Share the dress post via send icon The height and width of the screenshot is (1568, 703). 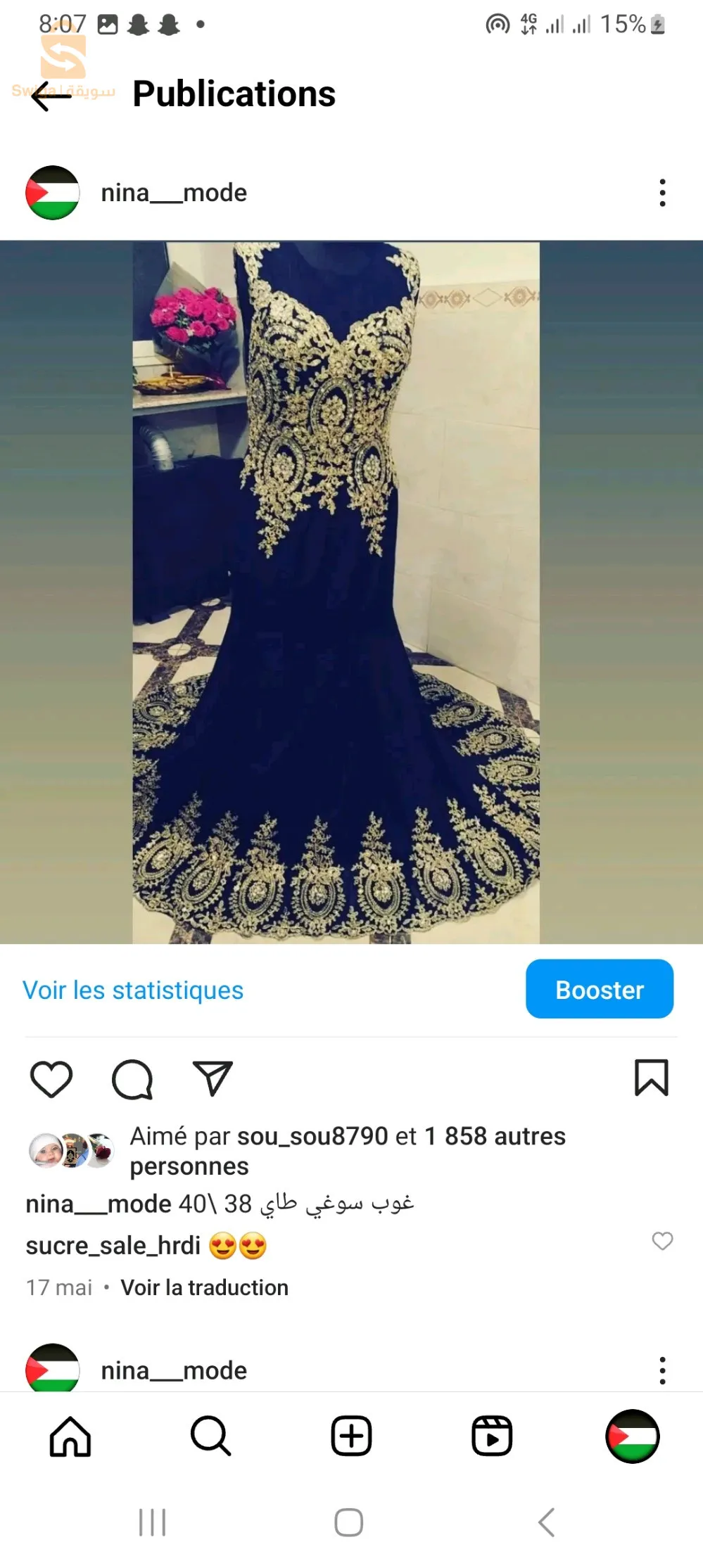213,1078
